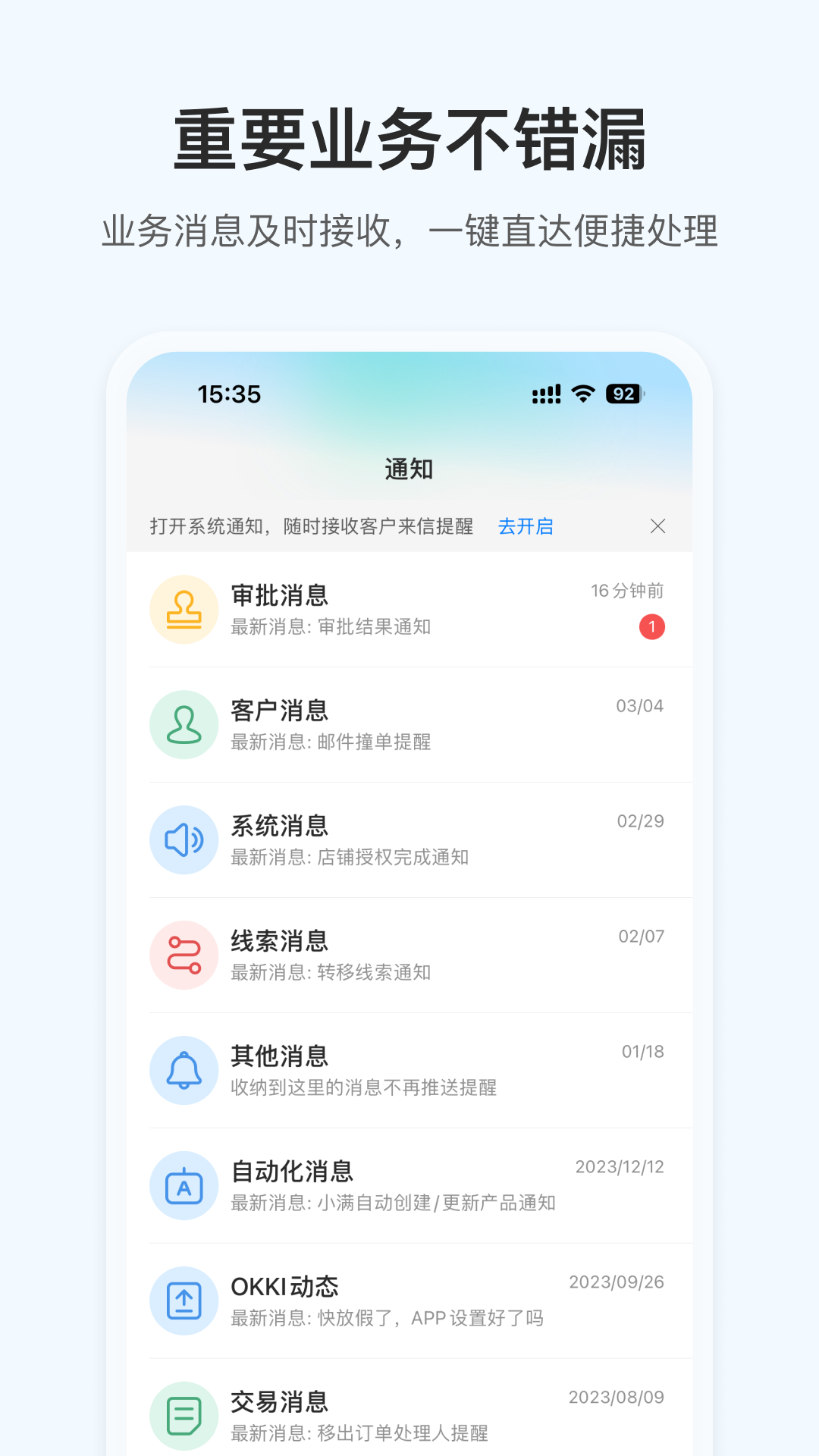Select the 客户消息 customer contact icon
819x1456 pixels.
[184, 725]
